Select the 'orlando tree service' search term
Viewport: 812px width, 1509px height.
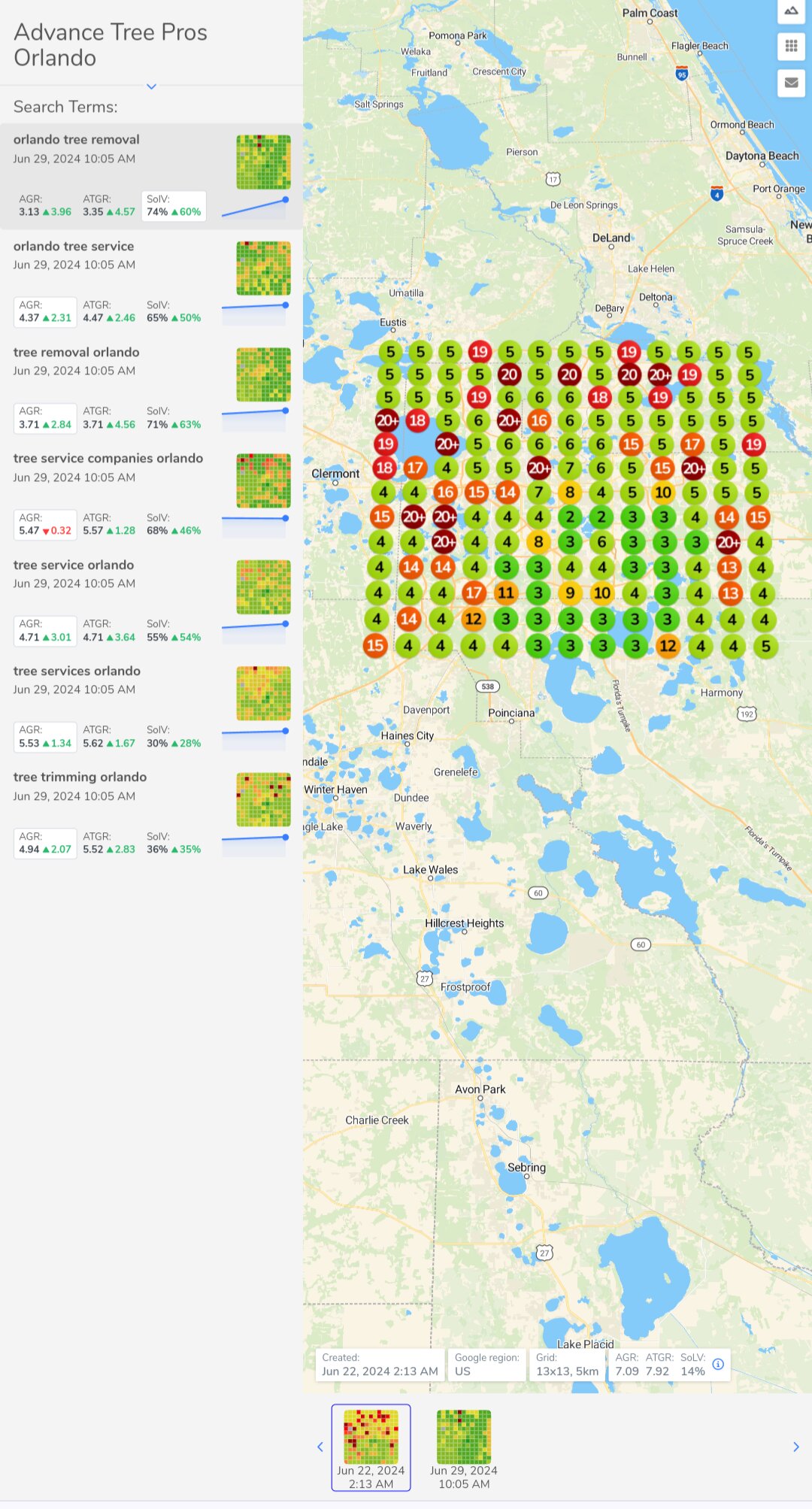74,247
